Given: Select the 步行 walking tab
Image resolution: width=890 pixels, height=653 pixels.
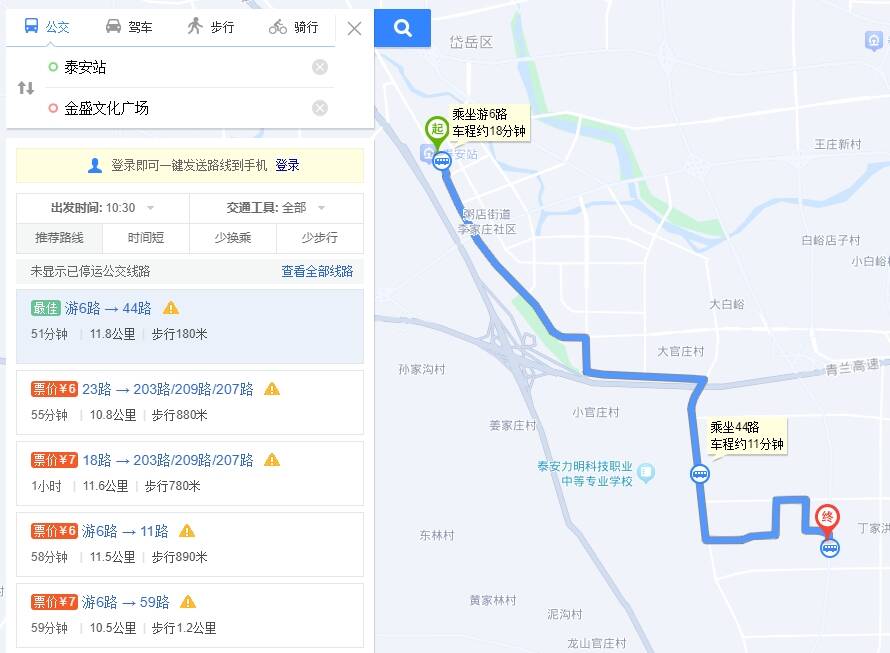Looking at the screenshot, I should pyautogui.click(x=210, y=27).
